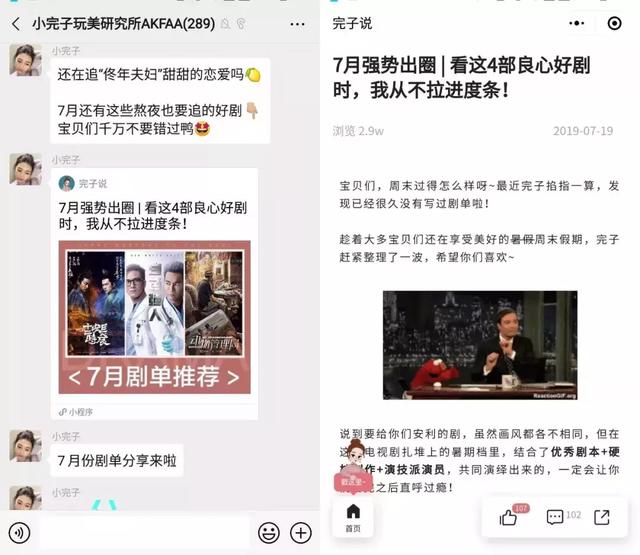
Task: Open the article's 102 comments
Action: [556, 517]
